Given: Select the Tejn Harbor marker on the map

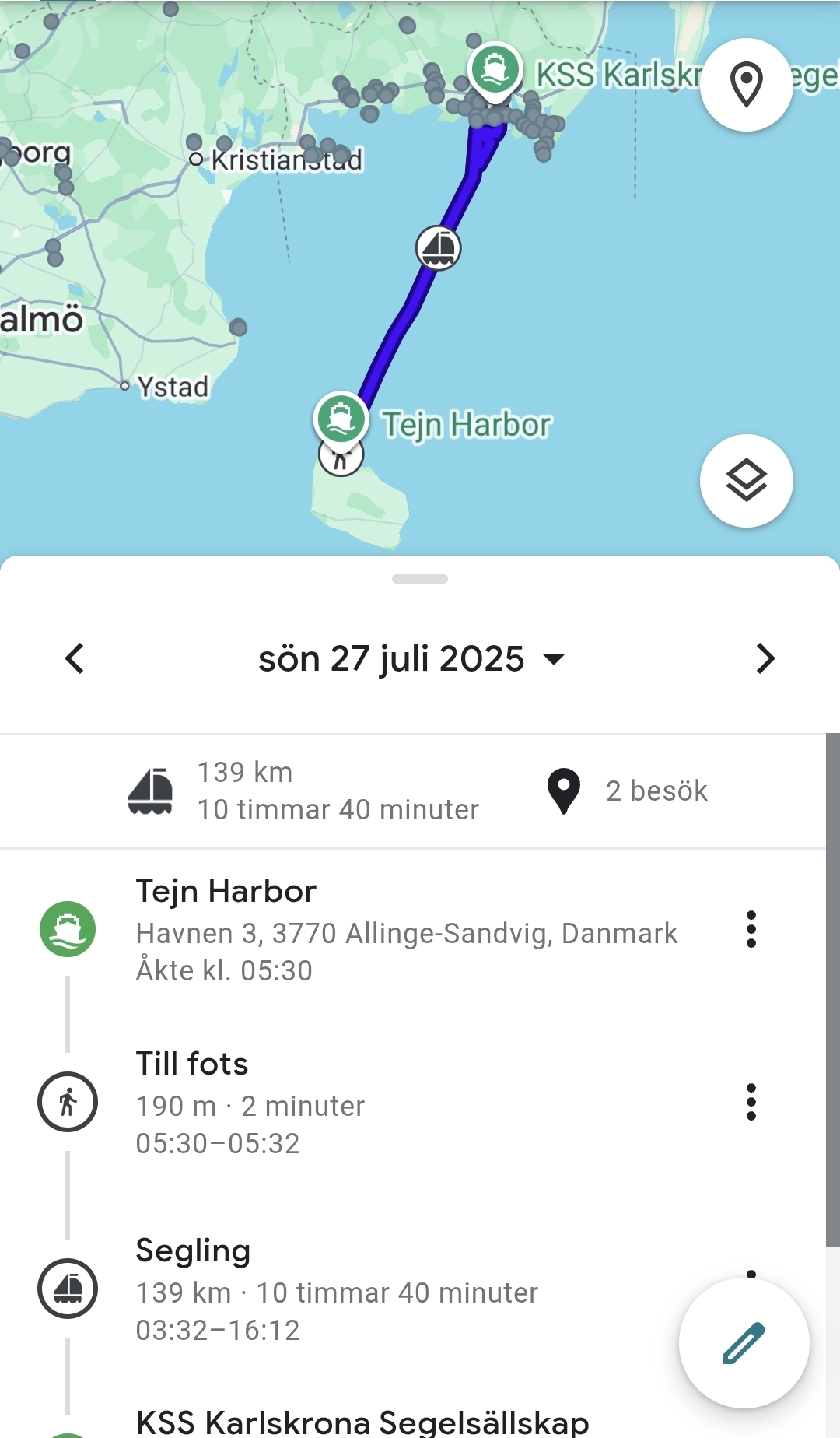Looking at the screenshot, I should coord(341,418).
